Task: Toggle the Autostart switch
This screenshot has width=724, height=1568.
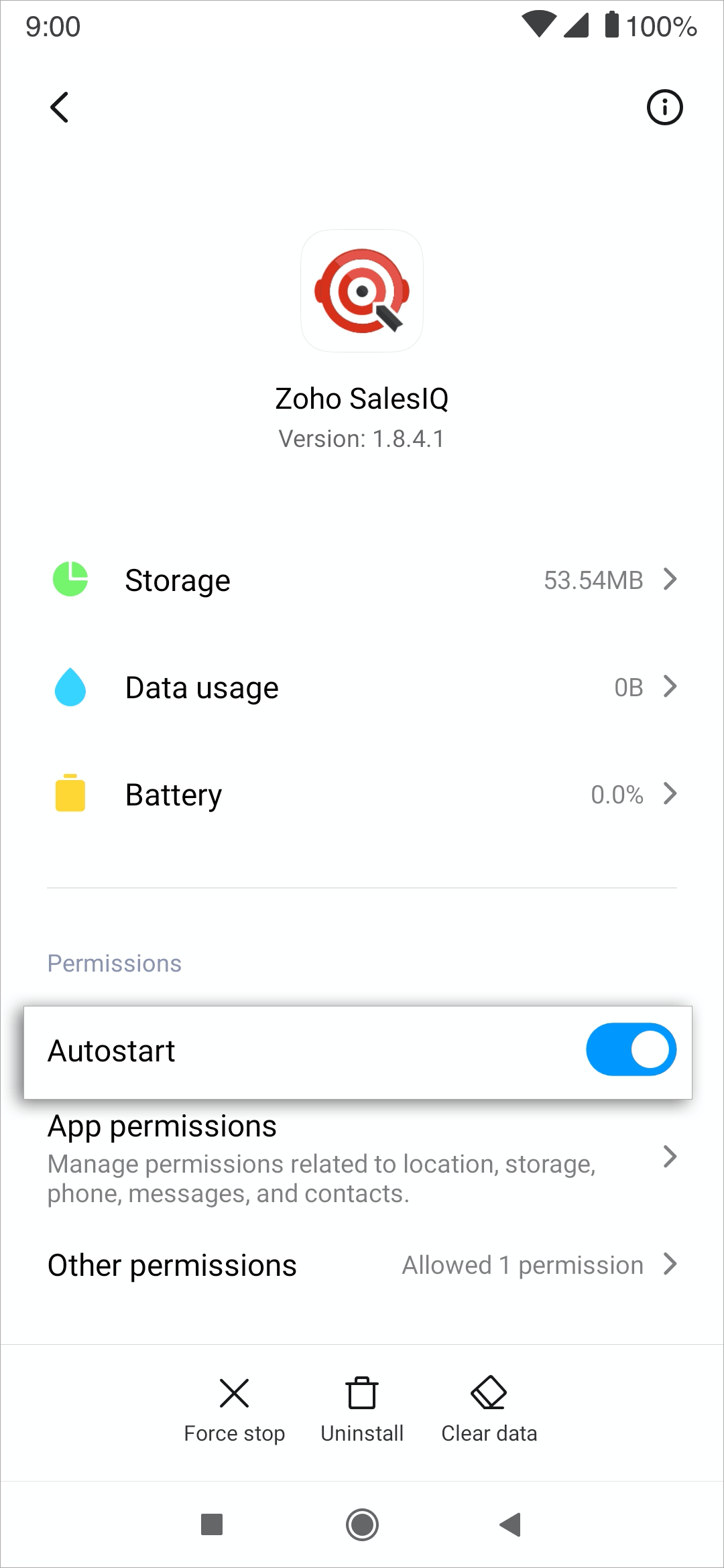Action: click(x=630, y=1049)
